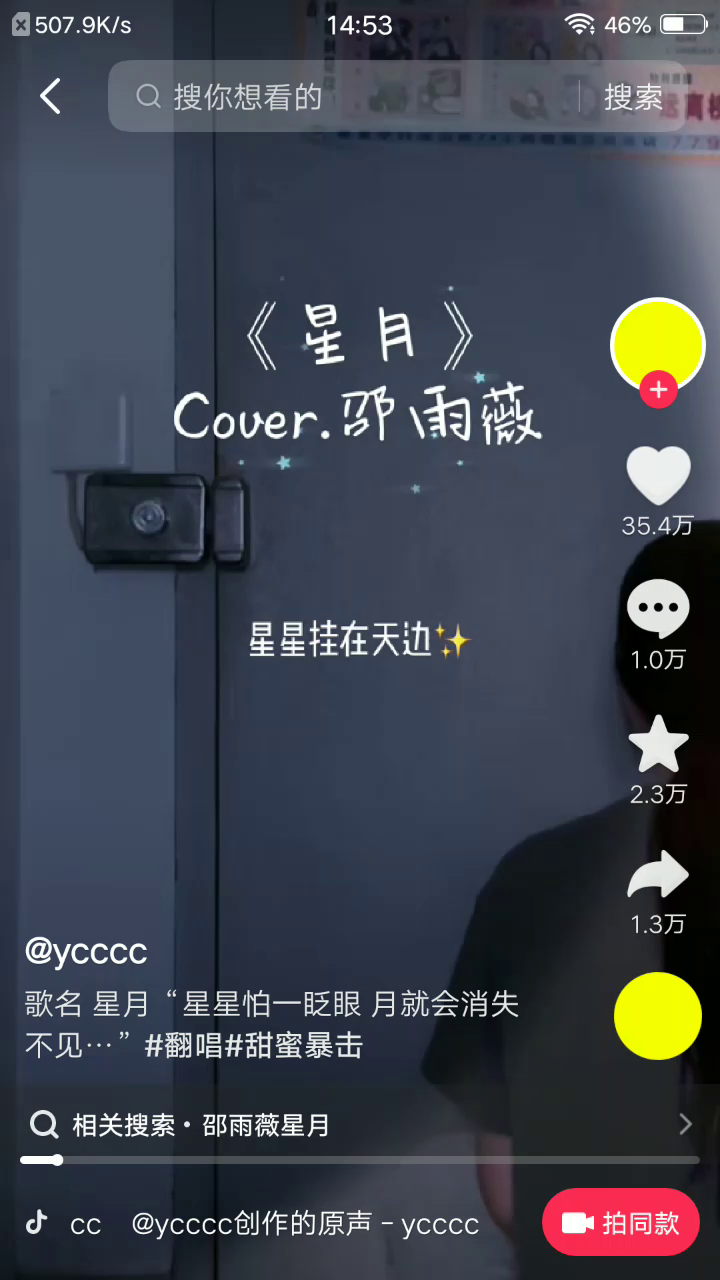Open the spinning music disc
Image resolution: width=720 pixels, height=1280 pixels.
tap(658, 1015)
